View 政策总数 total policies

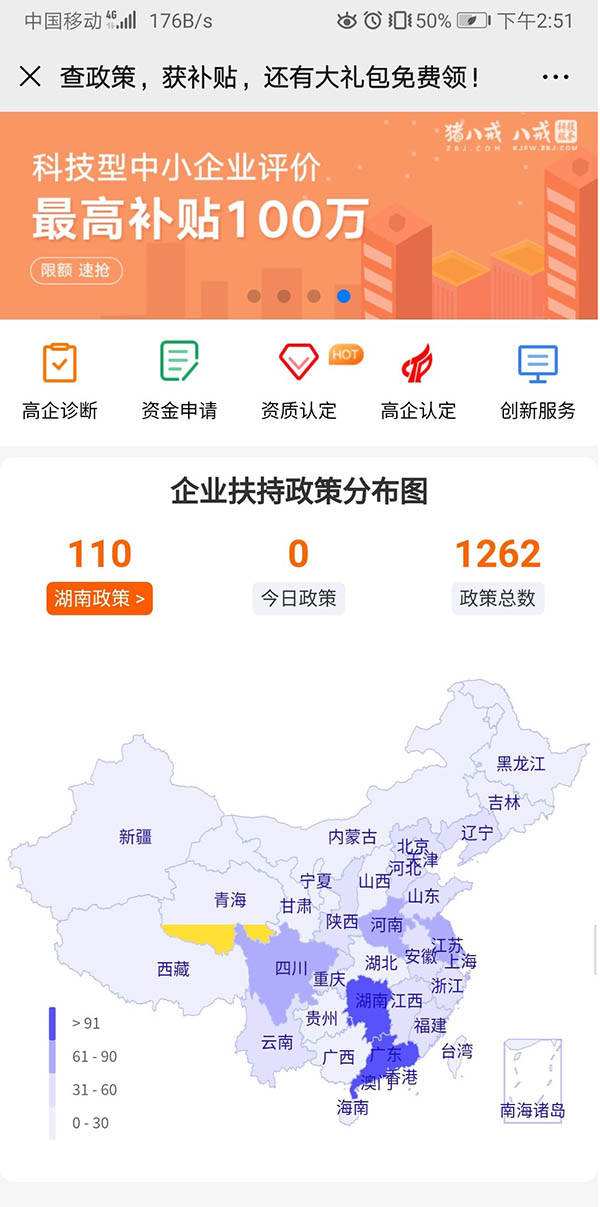click(497, 598)
